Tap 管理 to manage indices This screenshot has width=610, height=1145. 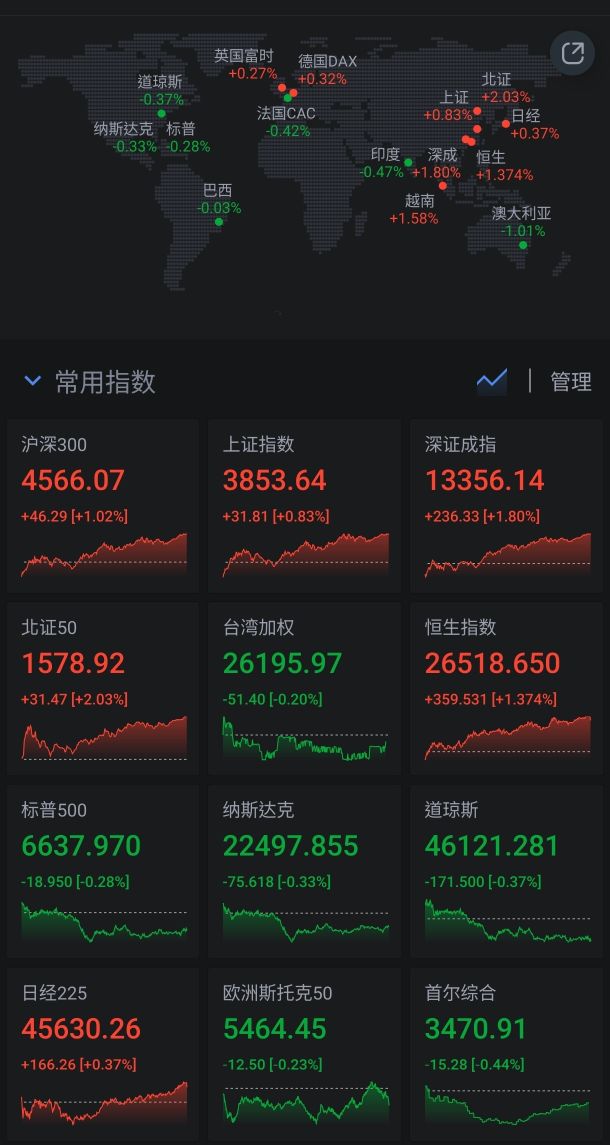coord(570,381)
